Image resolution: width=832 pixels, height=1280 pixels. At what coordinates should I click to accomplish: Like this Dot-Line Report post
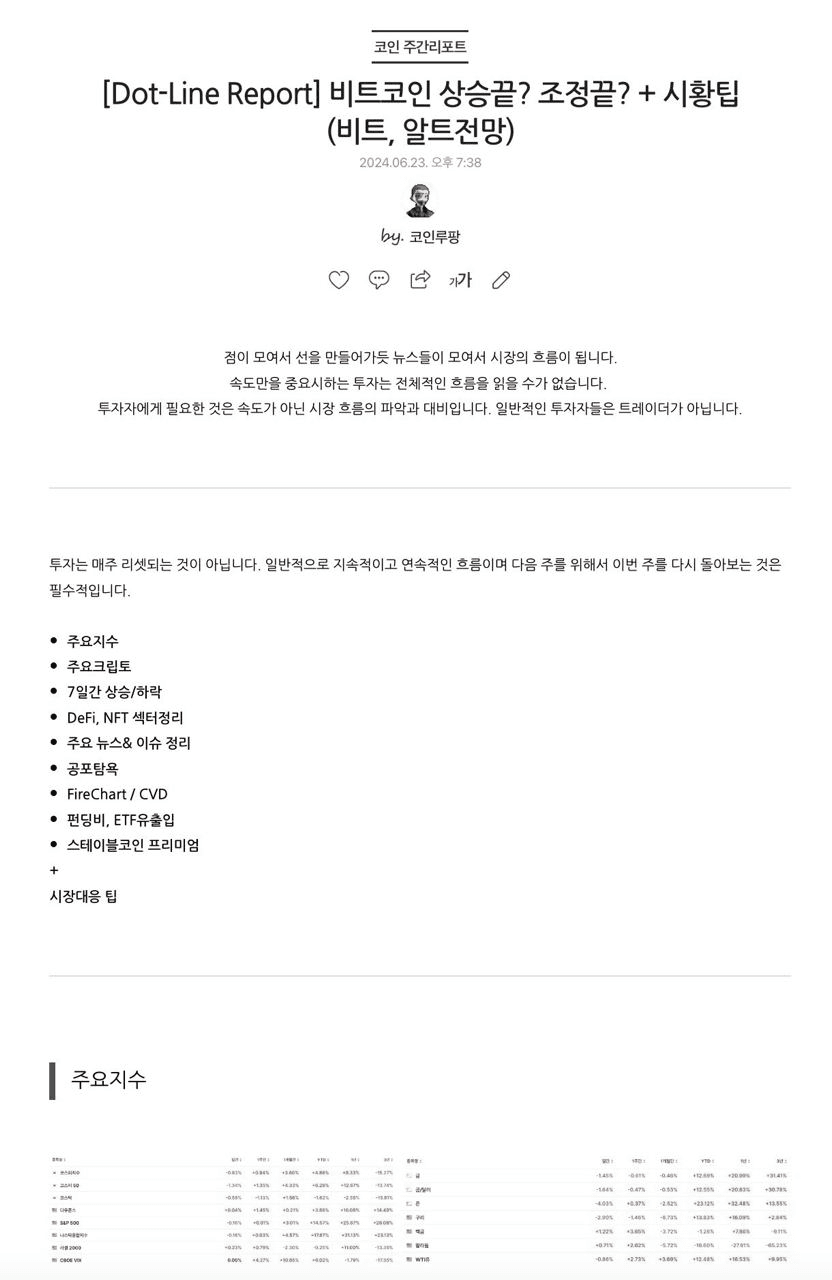(x=339, y=280)
